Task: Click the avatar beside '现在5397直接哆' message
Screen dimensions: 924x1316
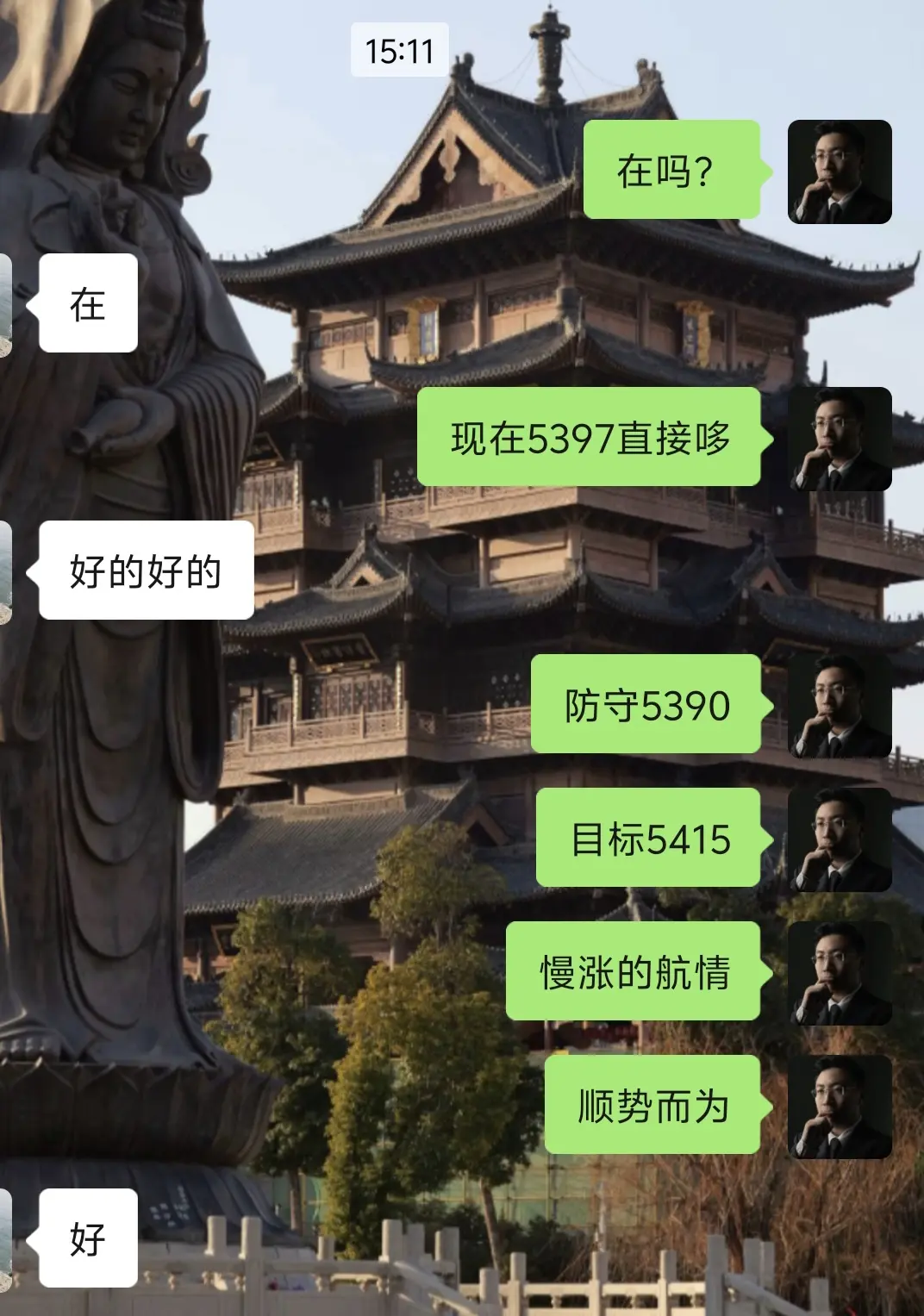Action: pos(839,440)
